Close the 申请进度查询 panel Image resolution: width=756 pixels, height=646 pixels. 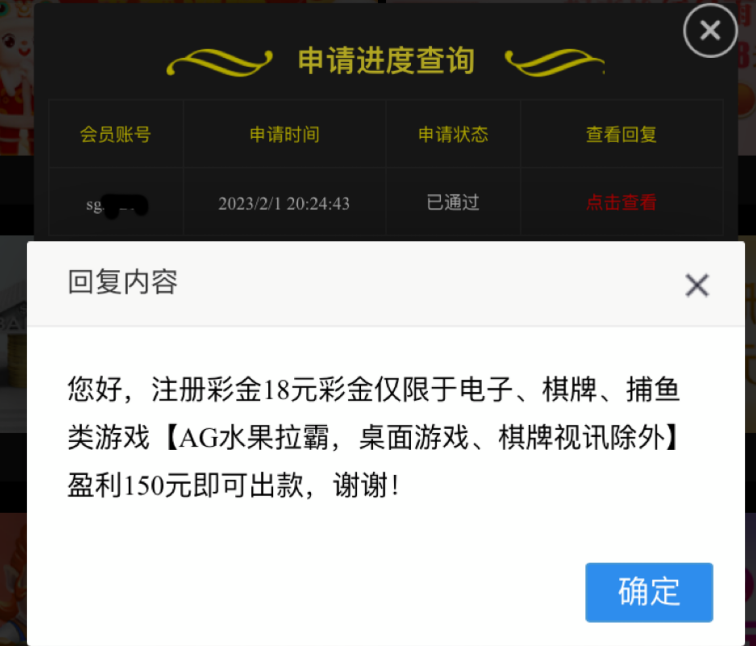pyautogui.click(x=710, y=31)
